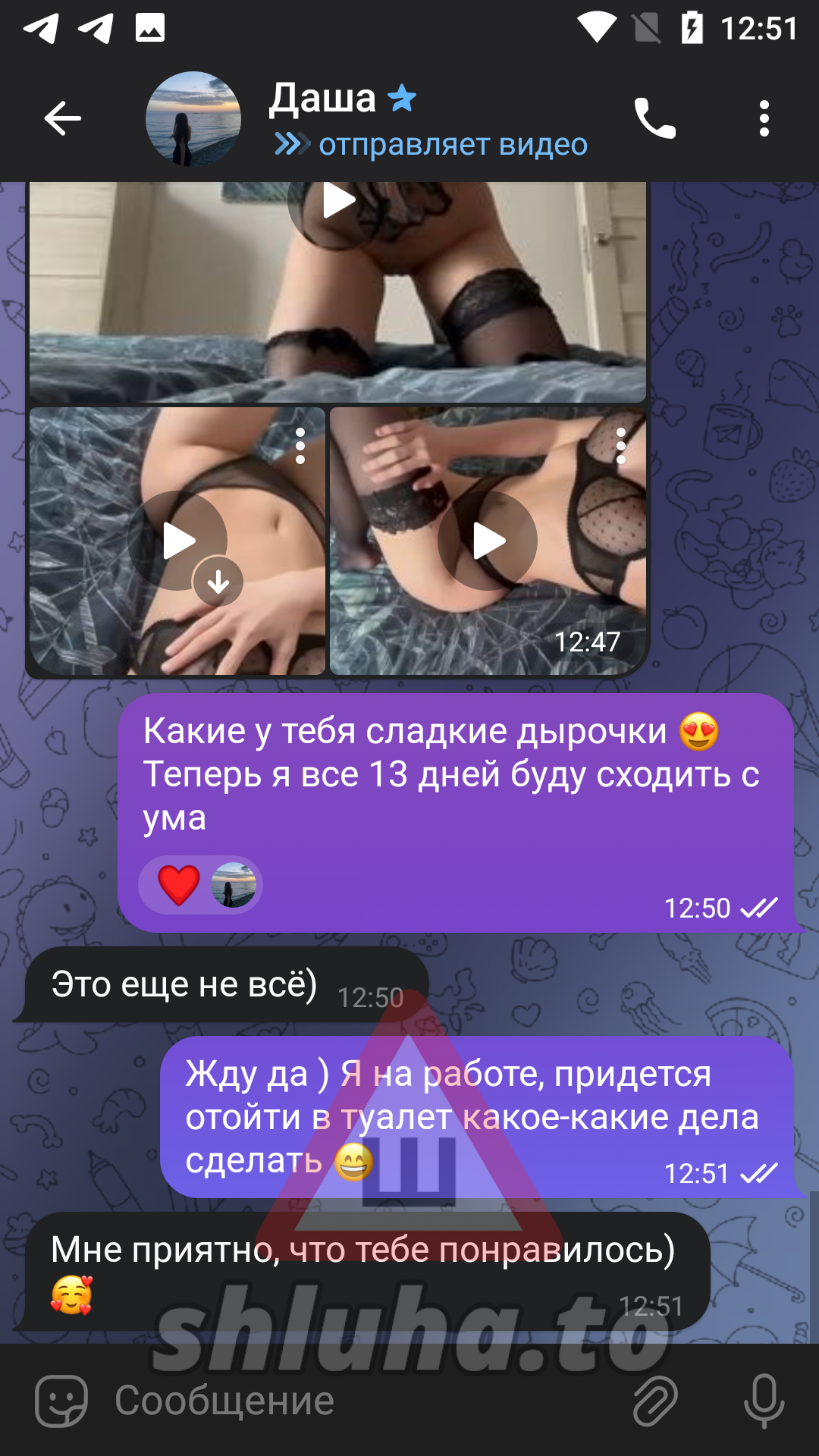This screenshot has height=1456, width=819.
Task: Tap the heart reaction on the message
Action: coord(179,885)
